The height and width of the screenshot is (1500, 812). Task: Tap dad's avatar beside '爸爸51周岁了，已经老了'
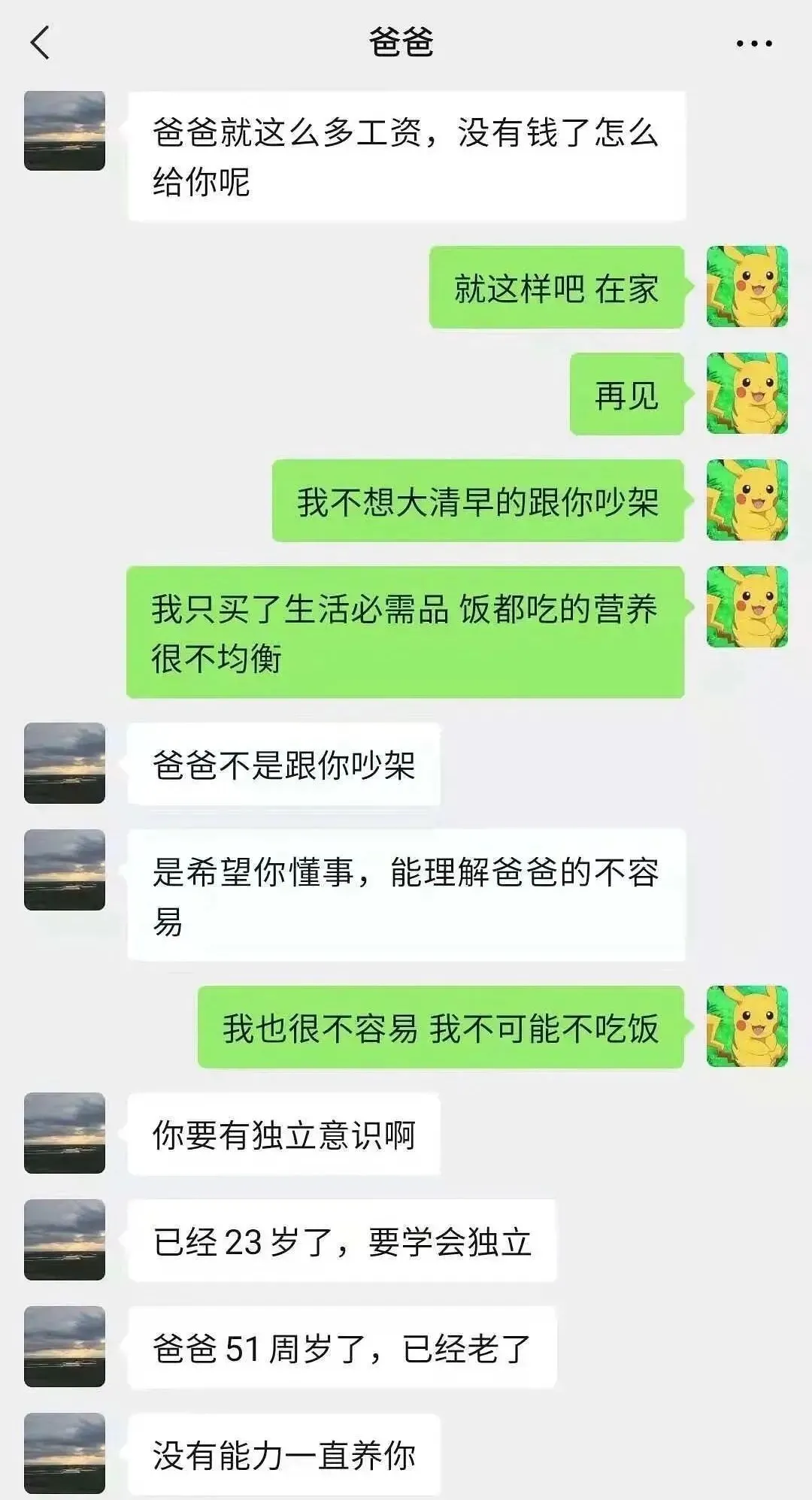[64, 1342]
